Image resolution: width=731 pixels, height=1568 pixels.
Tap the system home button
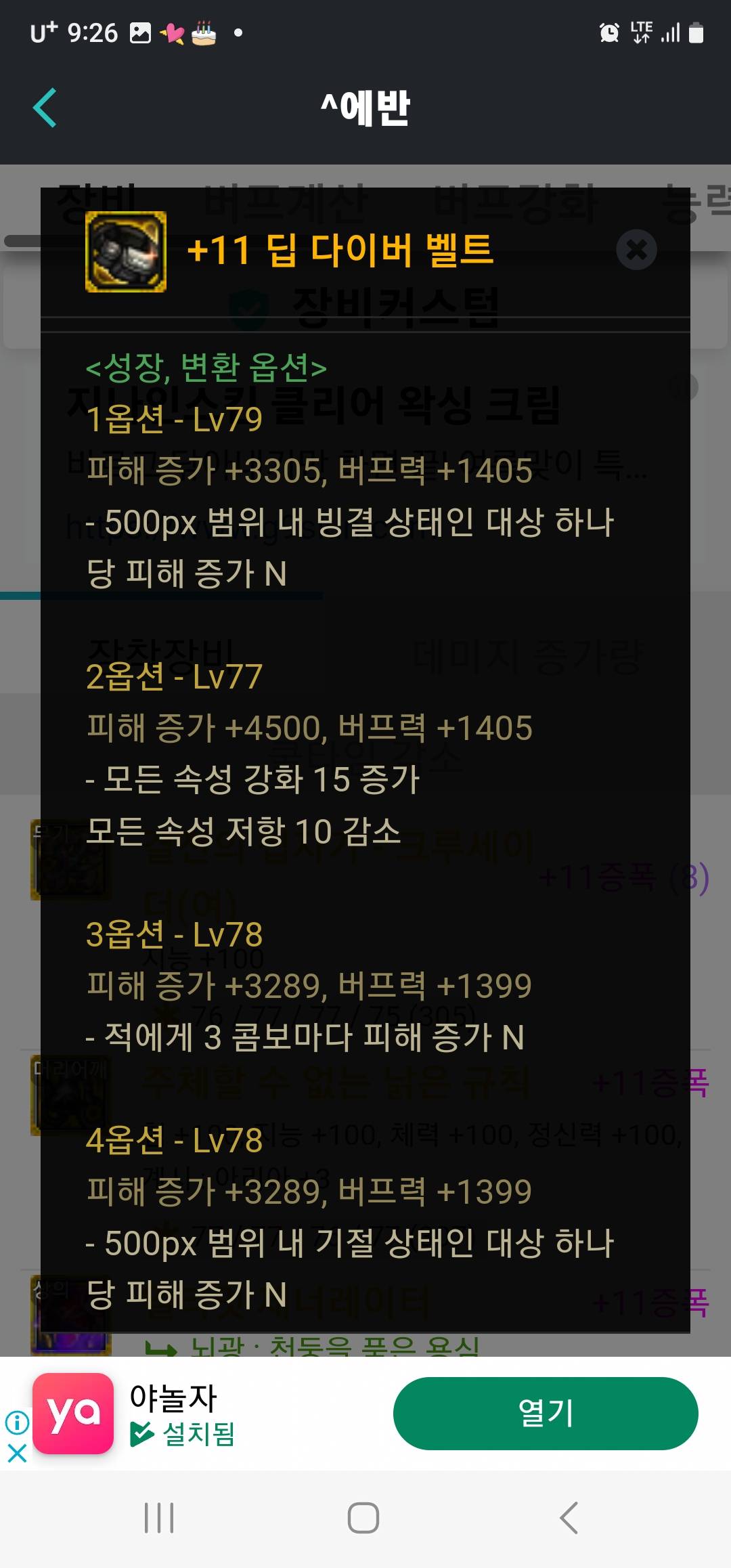tap(363, 1518)
